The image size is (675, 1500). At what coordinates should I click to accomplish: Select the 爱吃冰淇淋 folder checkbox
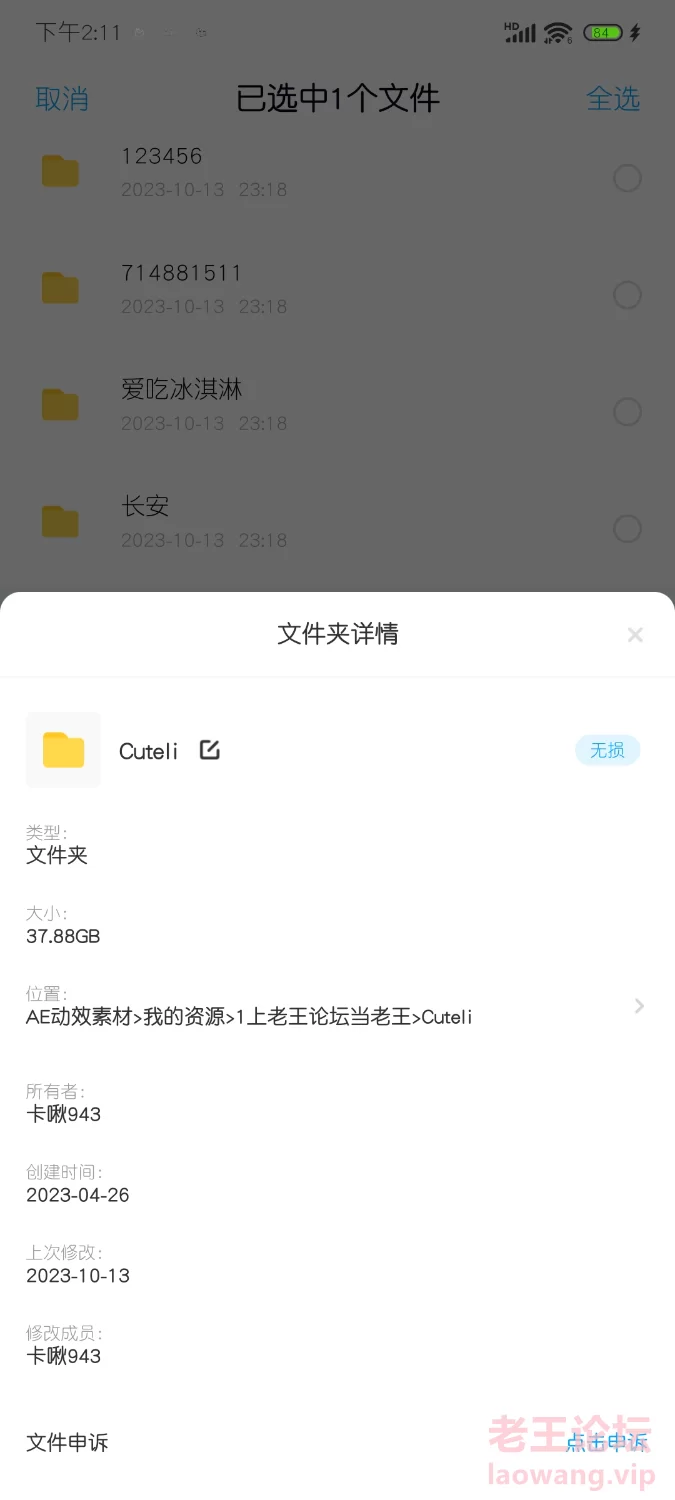pos(627,411)
